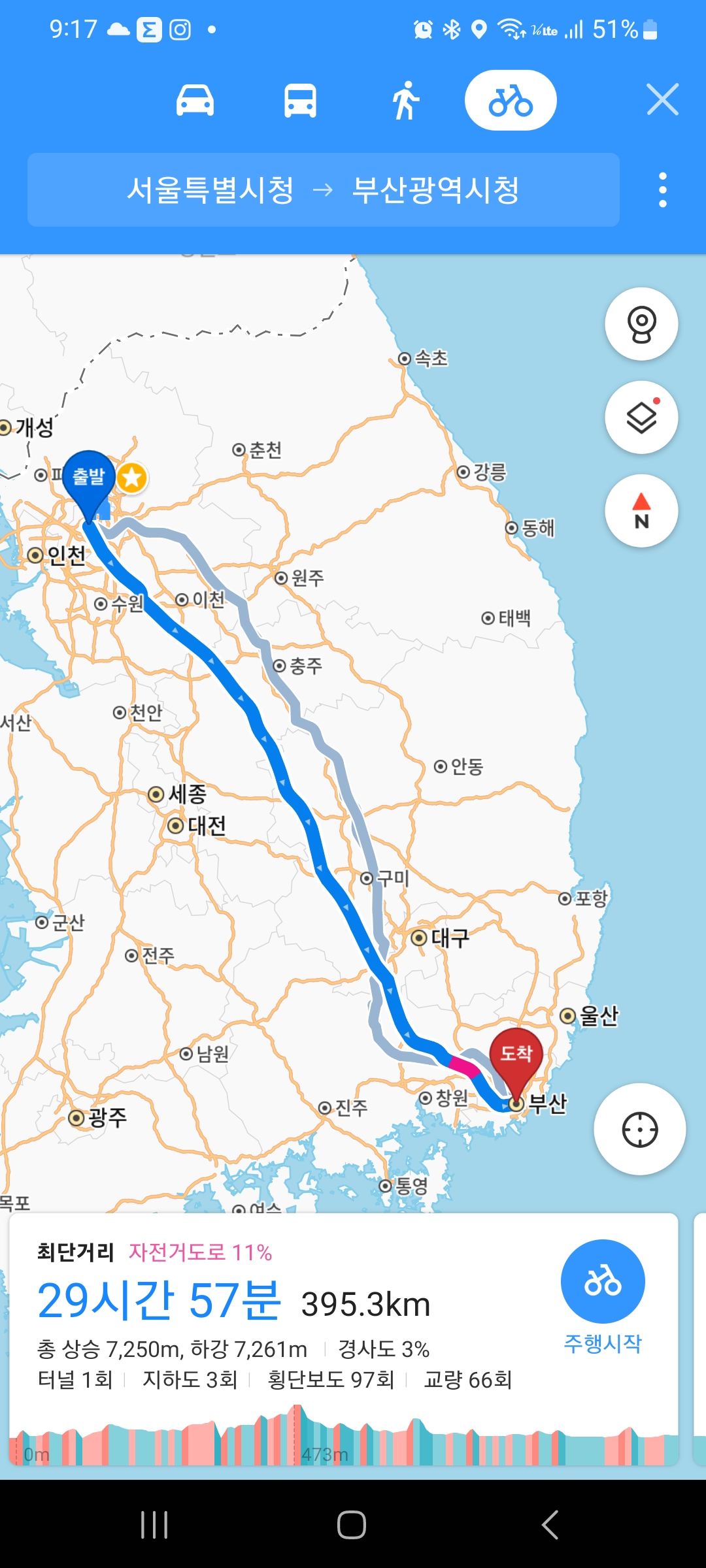Close the route directions screen

pos(662,100)
